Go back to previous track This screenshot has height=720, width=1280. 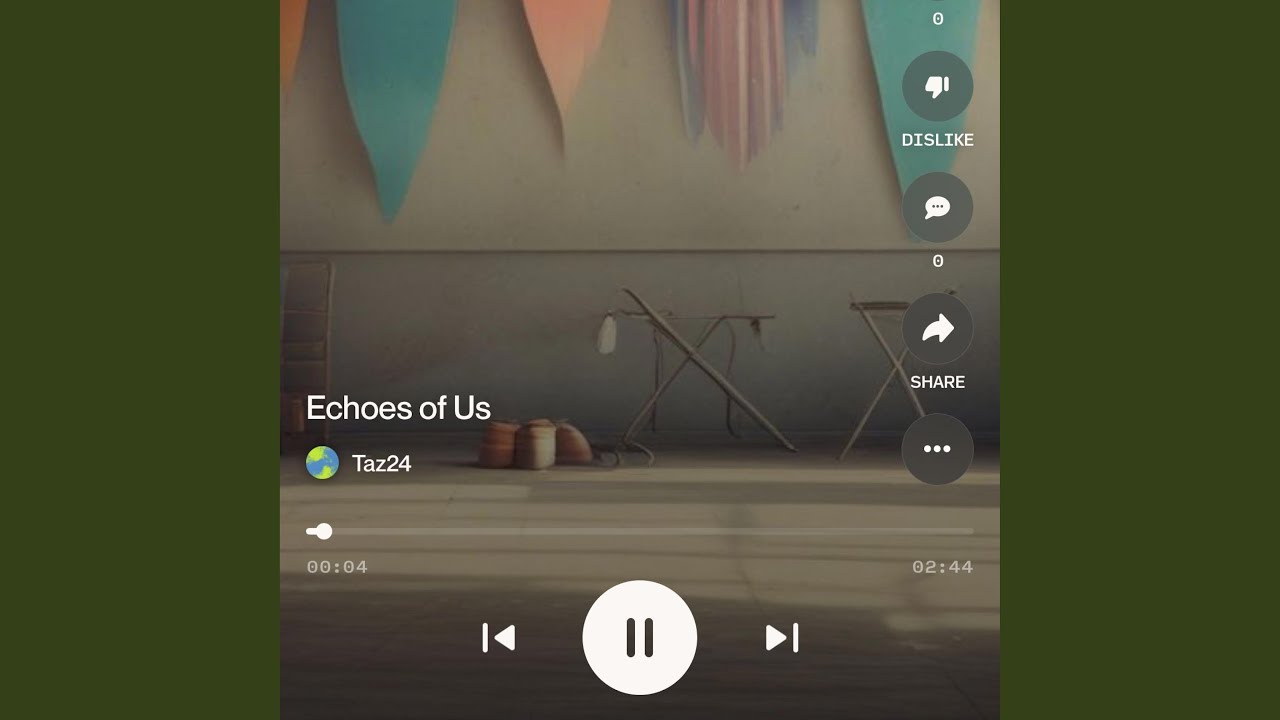pos(498,637)
